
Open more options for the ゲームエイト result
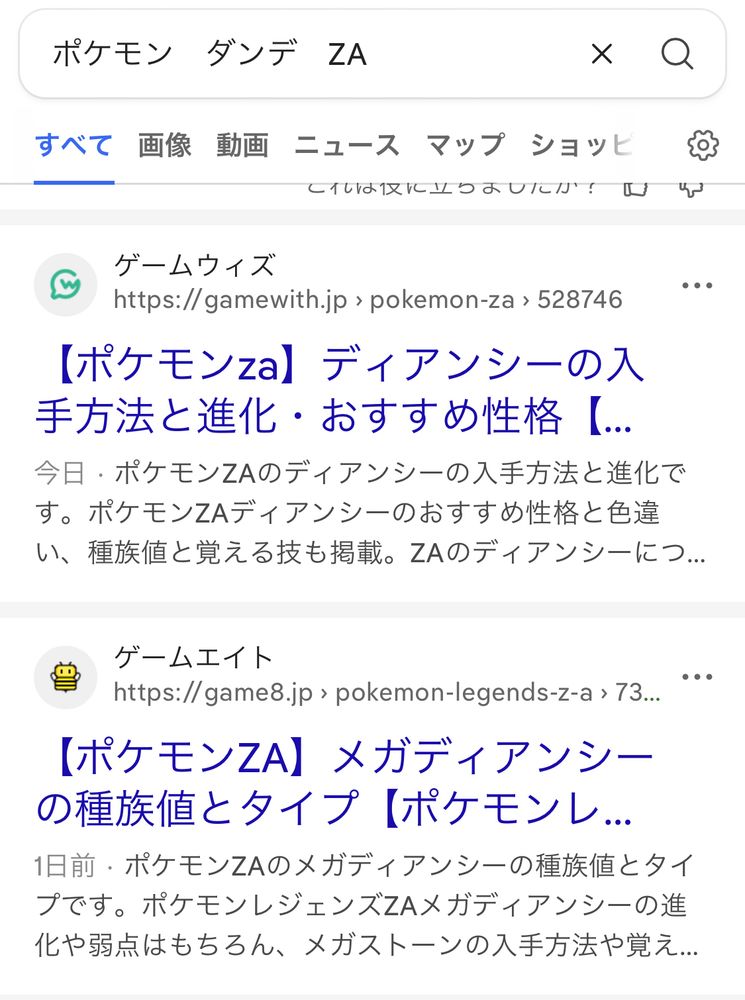[697, 677]
